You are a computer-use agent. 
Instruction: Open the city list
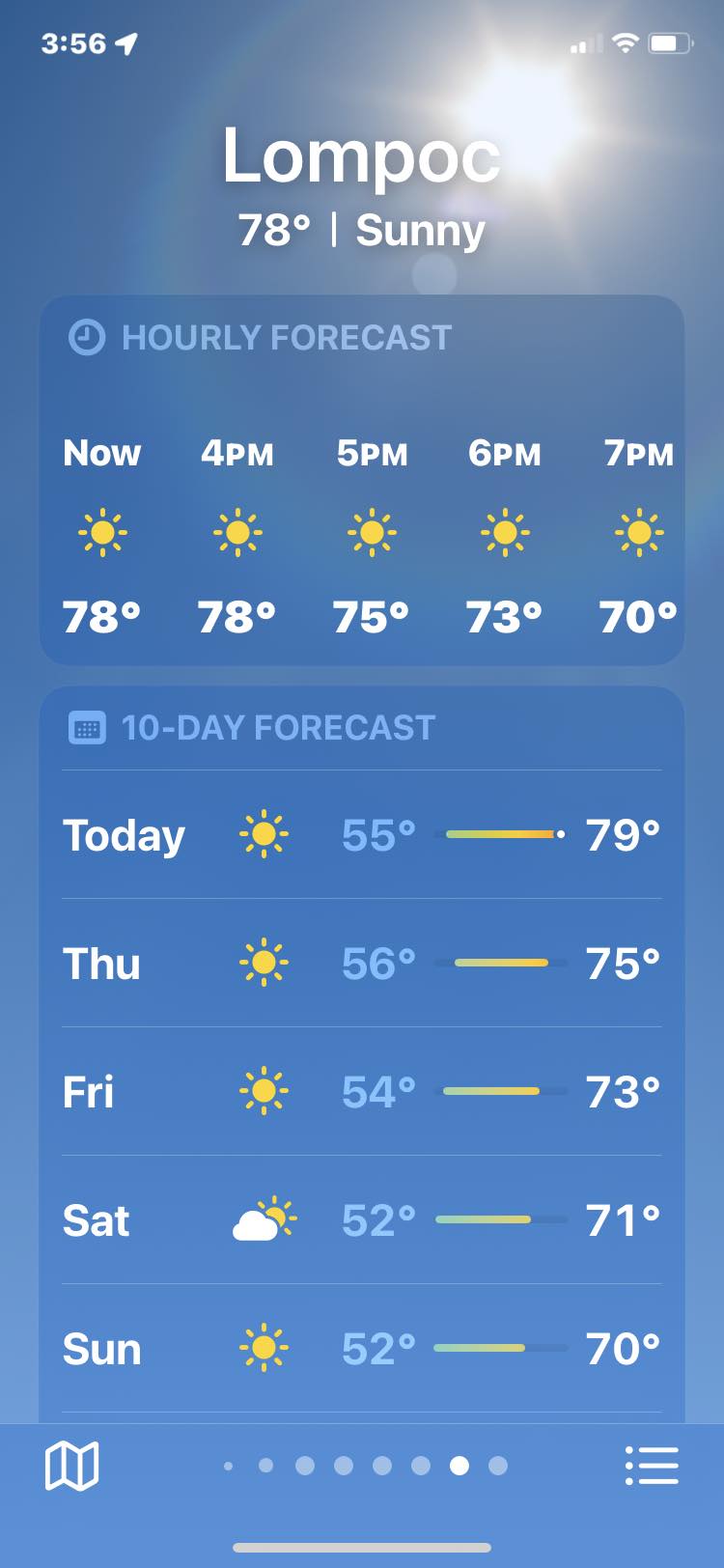pos(652,1466)
